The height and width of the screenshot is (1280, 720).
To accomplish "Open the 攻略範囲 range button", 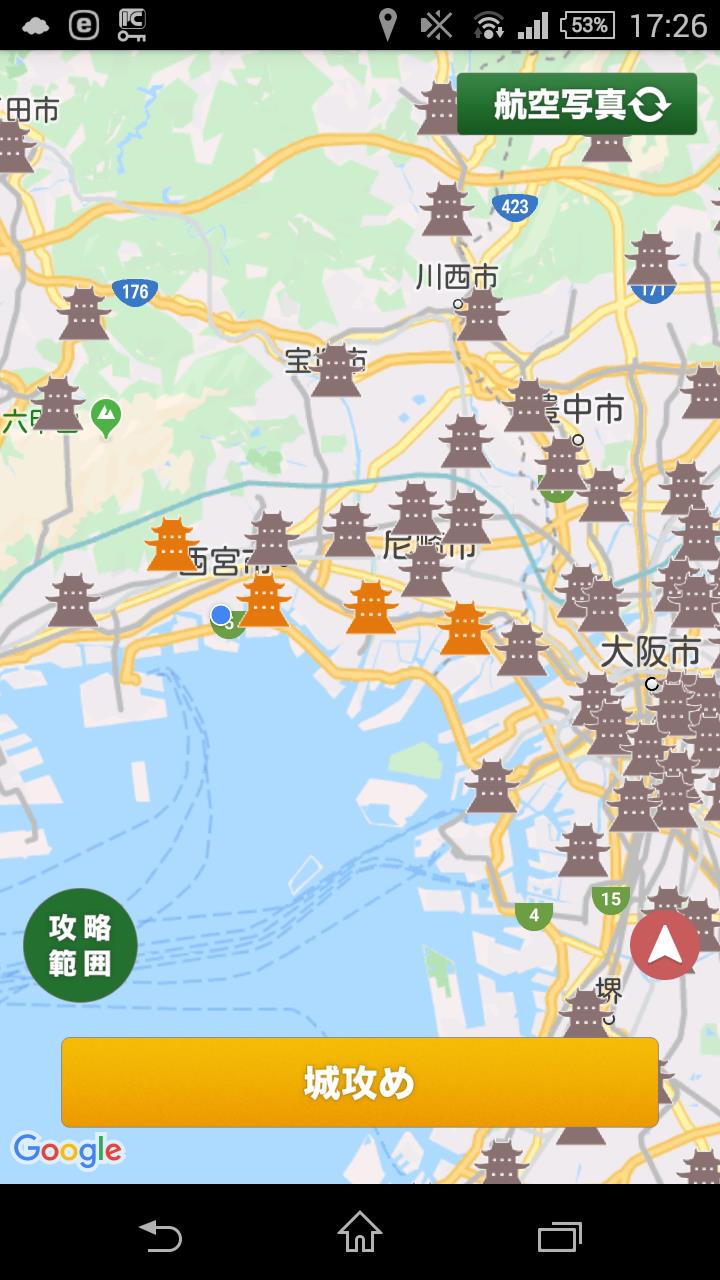I will coord(80,945).
